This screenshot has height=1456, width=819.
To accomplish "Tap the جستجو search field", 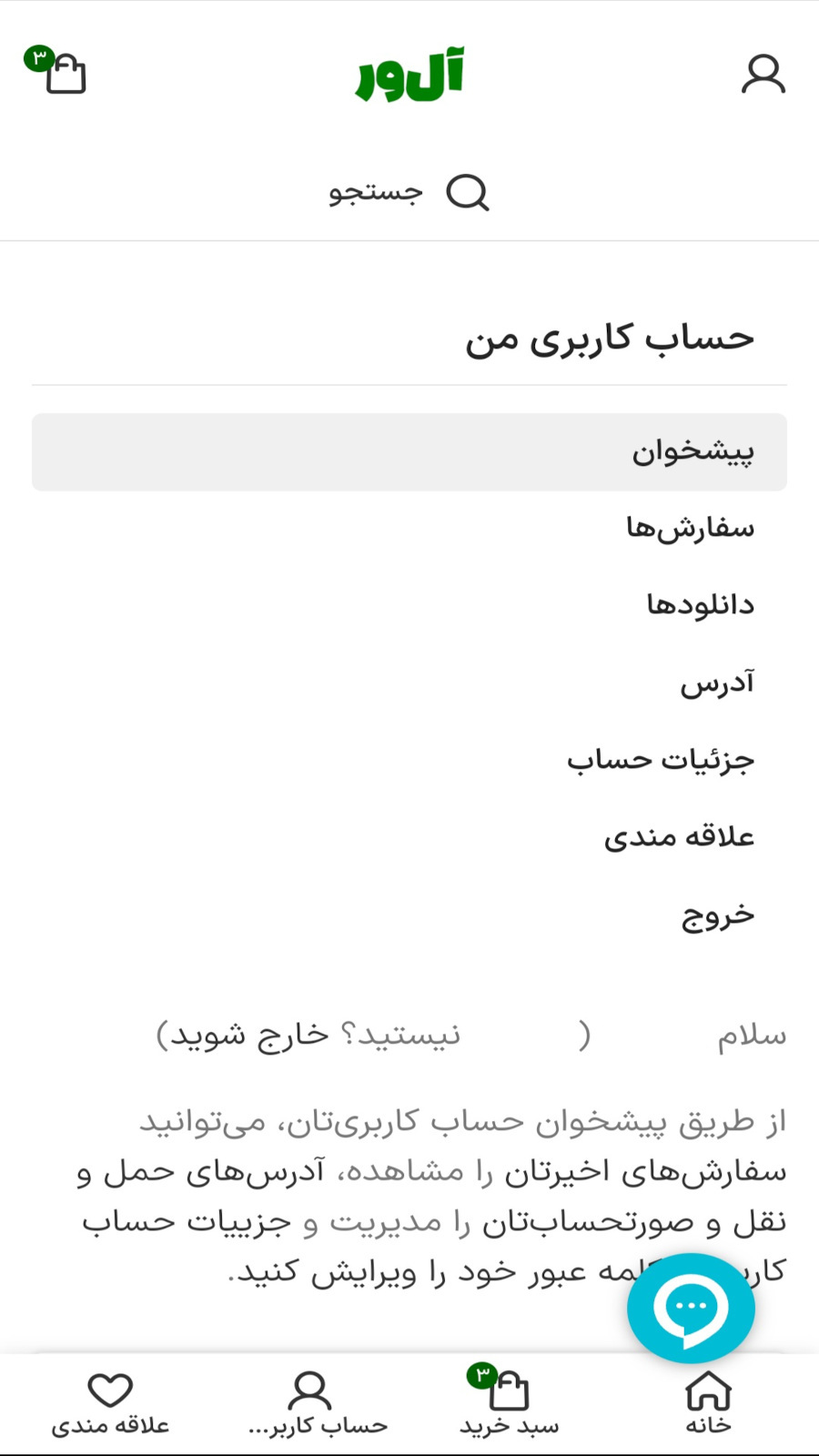I will 409,192.
